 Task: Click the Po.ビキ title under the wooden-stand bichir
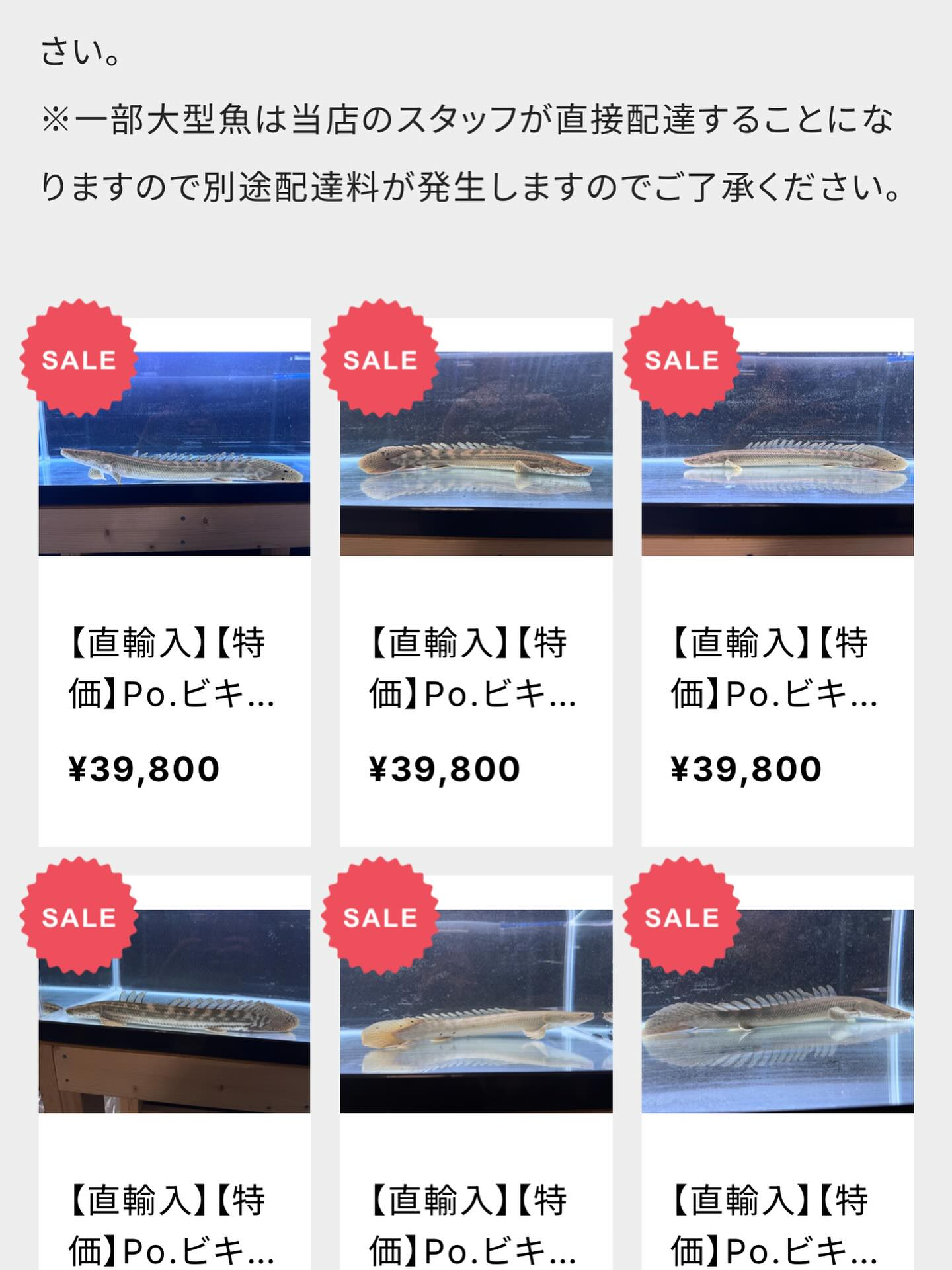[173, 668]
